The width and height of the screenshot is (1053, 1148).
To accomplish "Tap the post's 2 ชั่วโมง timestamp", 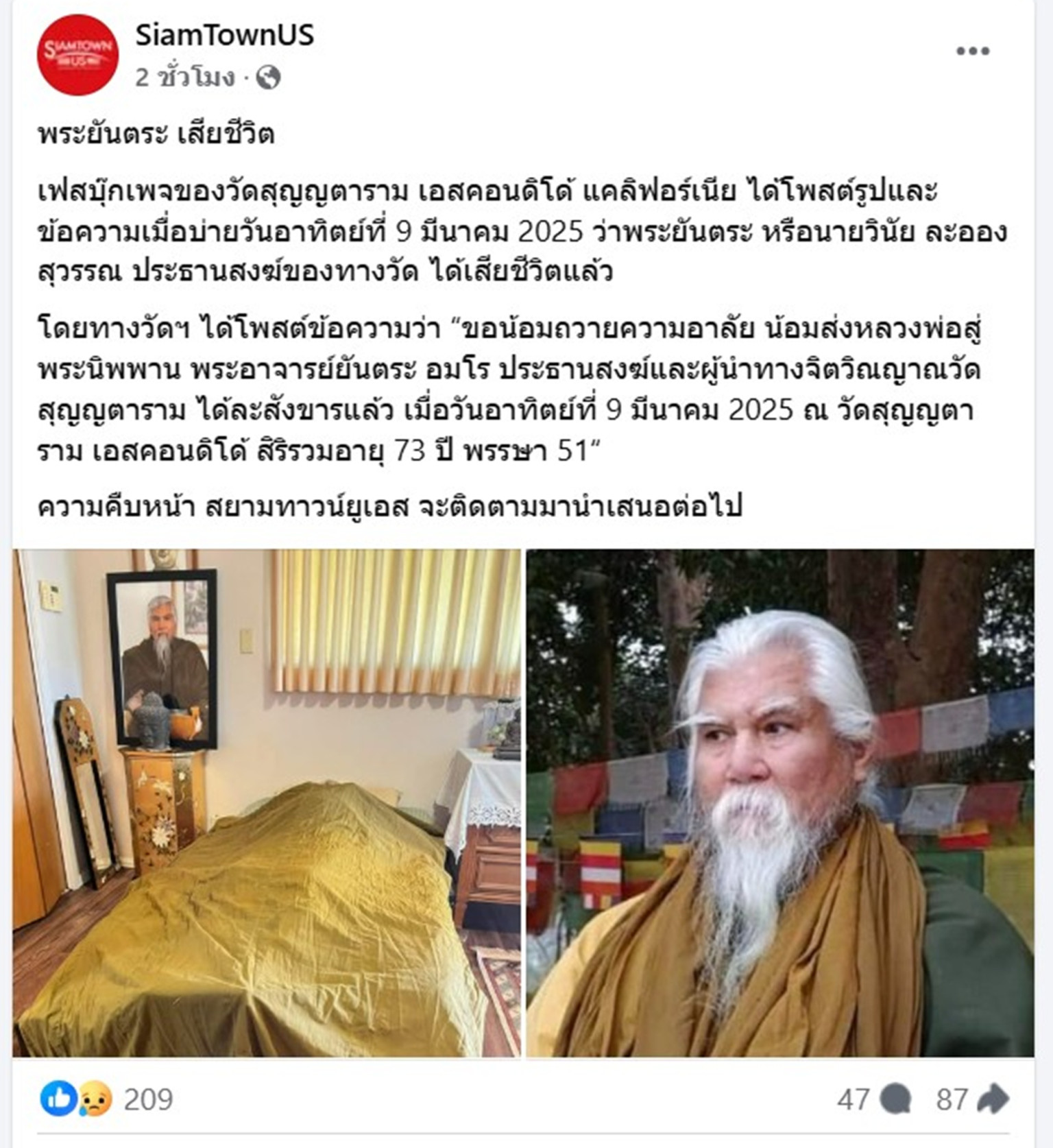I will (x=184, y=77).
